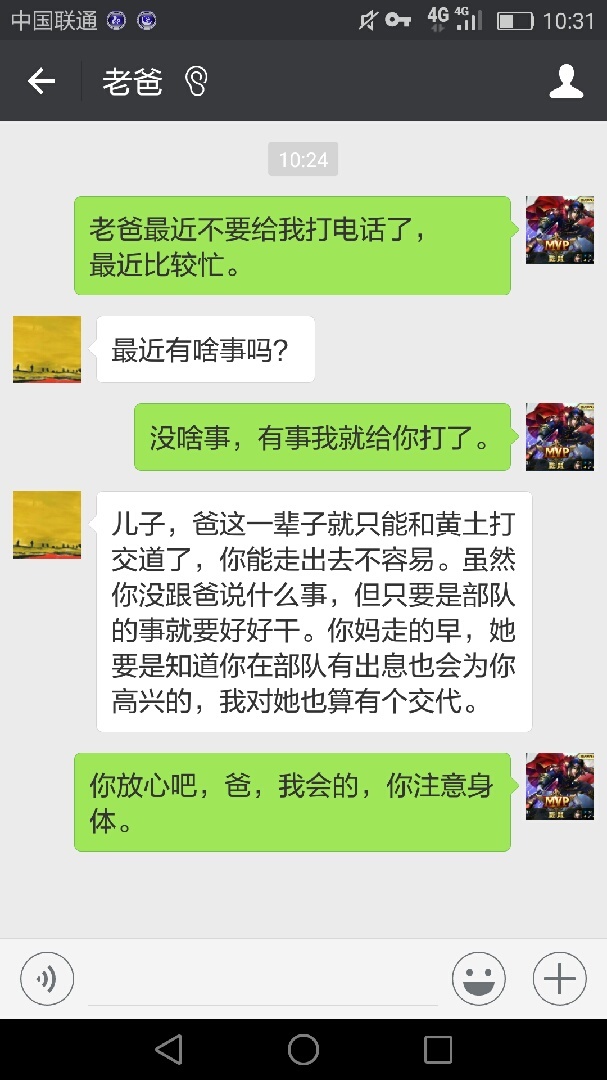Open recent apps from the navigation bar

[x=438, y=1049]
